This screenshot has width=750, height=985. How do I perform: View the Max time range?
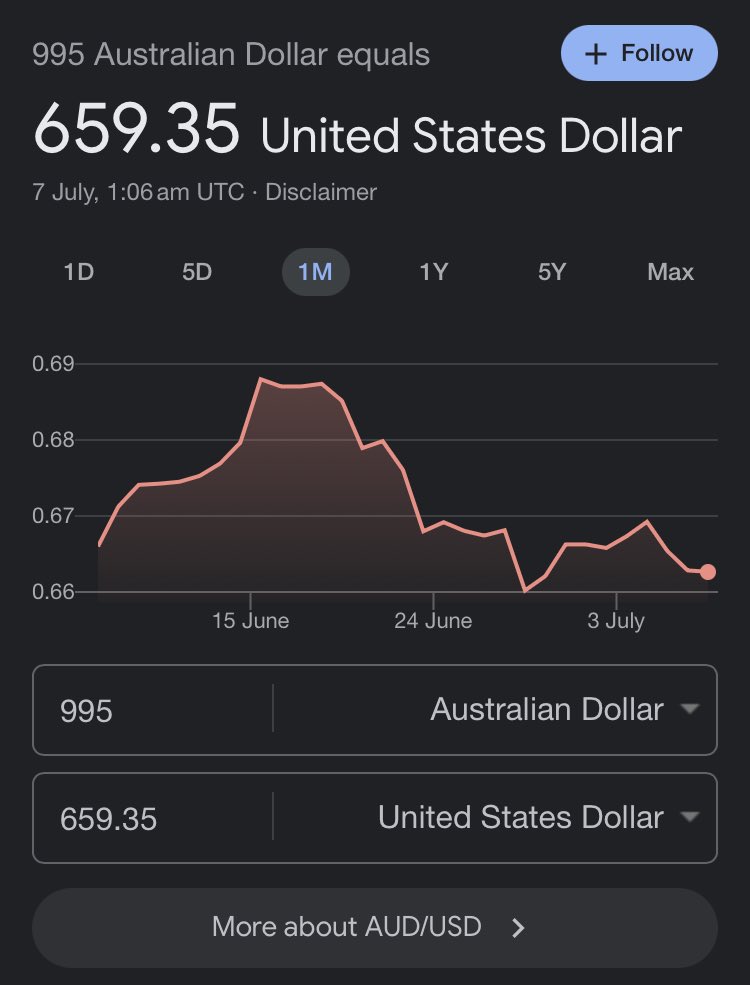tap(670, 272)
